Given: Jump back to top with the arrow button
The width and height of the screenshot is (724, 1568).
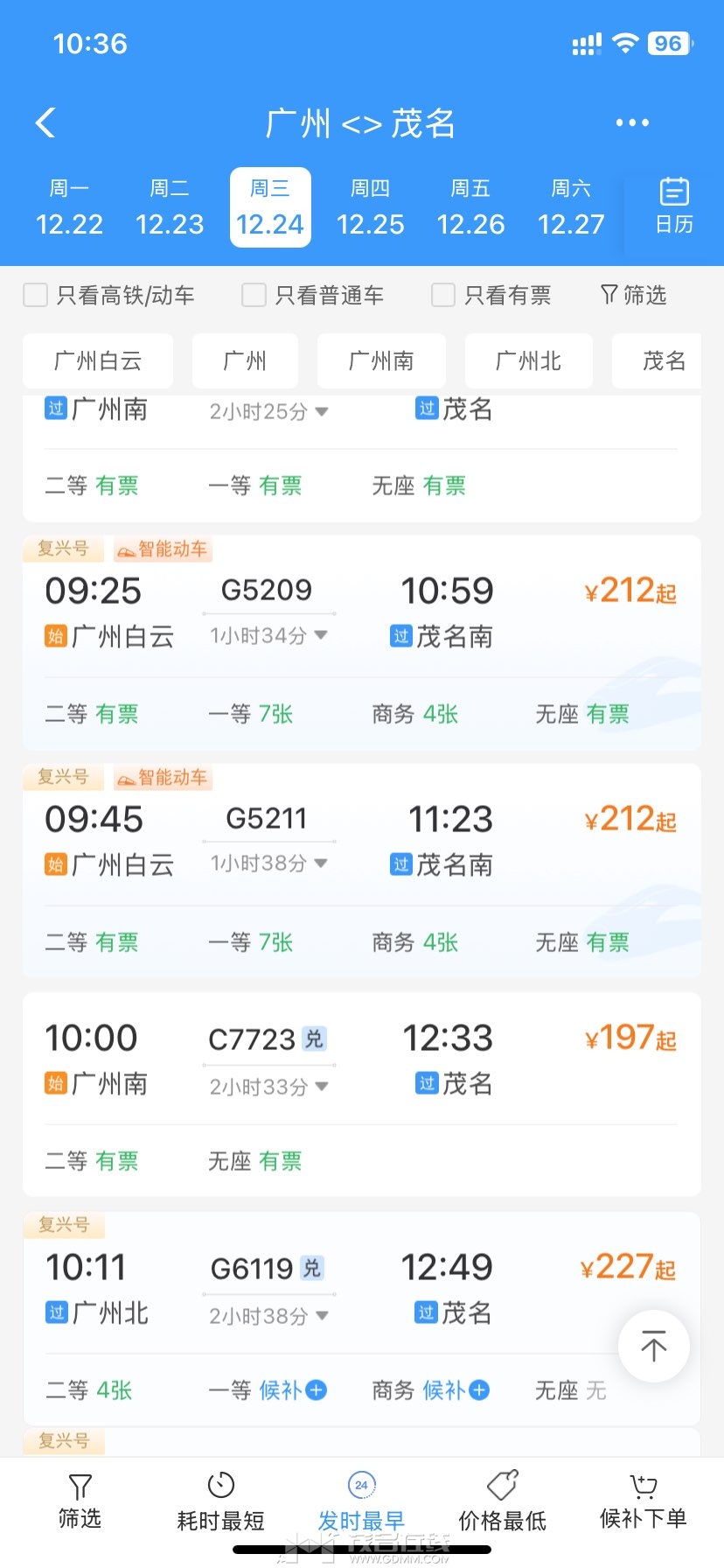Looking at the screenshot, I should (x=653, y=1347).
